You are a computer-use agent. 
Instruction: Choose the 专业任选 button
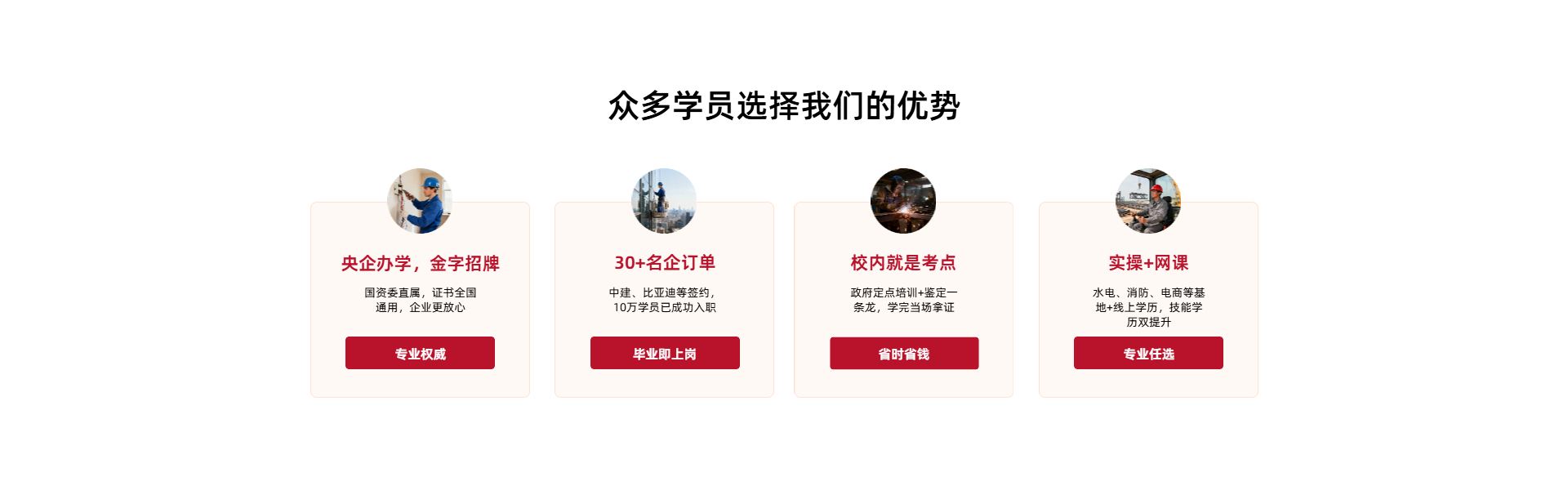pyautogui.click(x=1148, y=353)
